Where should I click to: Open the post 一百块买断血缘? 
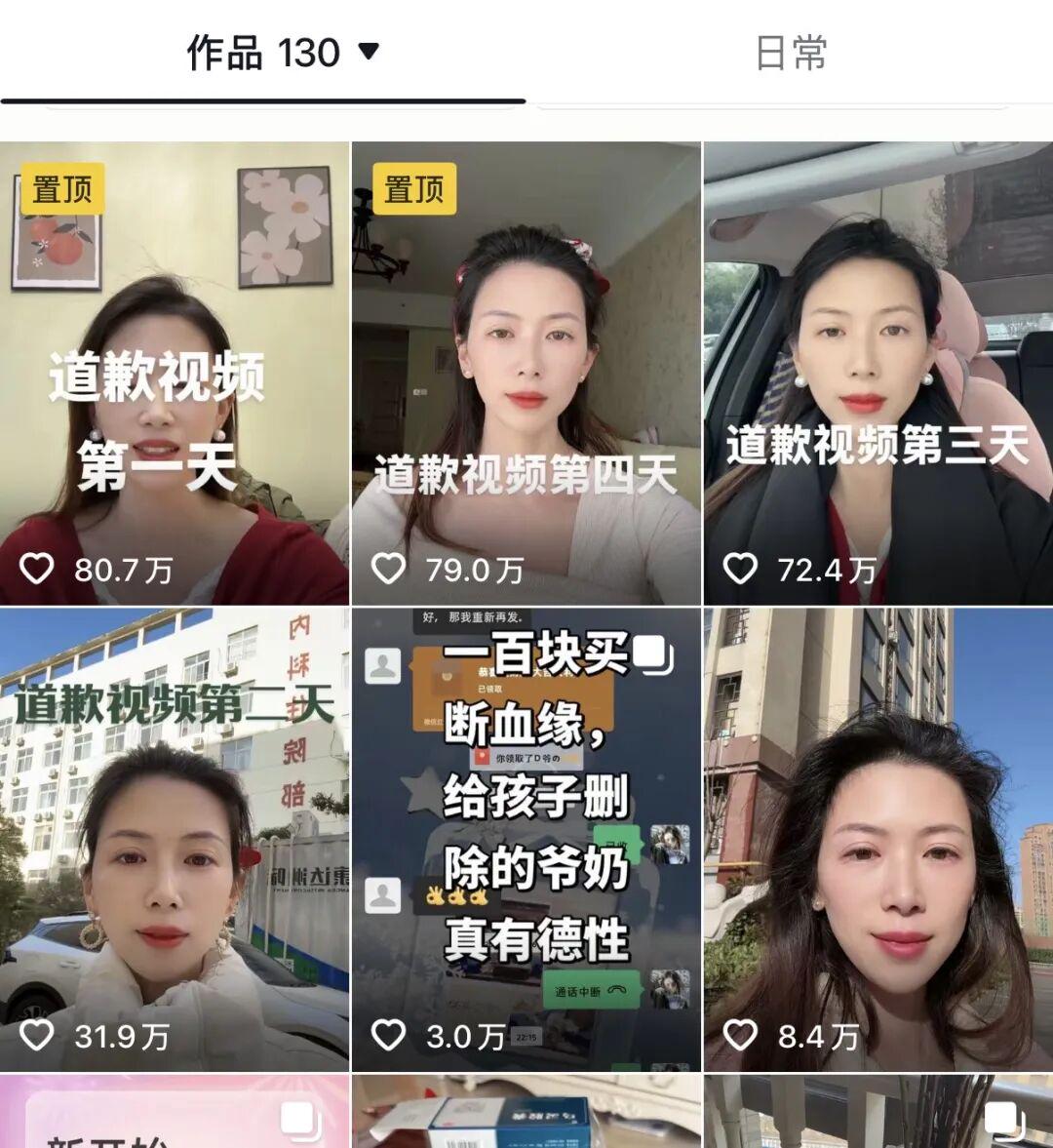pos(526,839)
